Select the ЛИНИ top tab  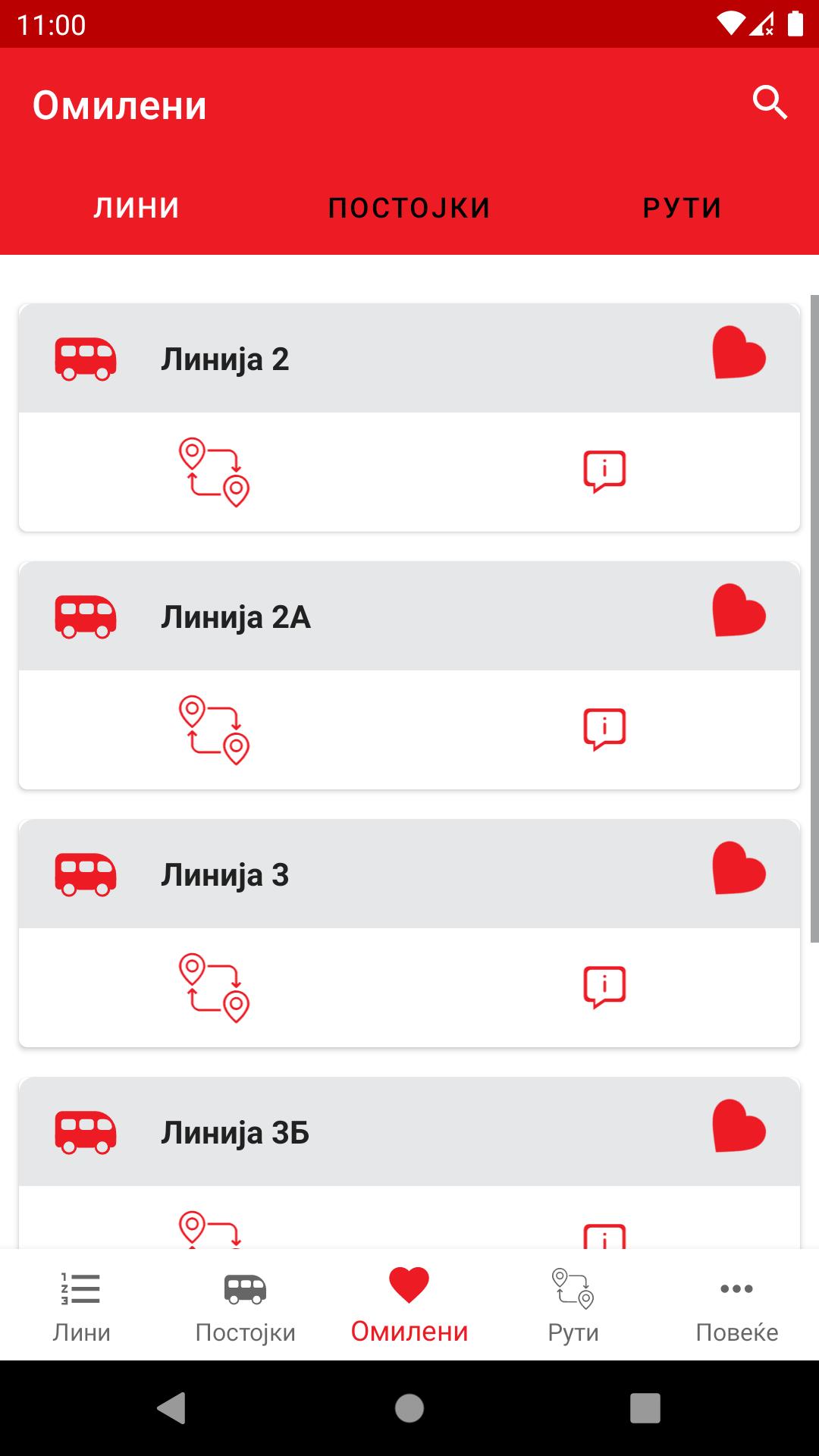pyautogui.click(x=136, y=208)
